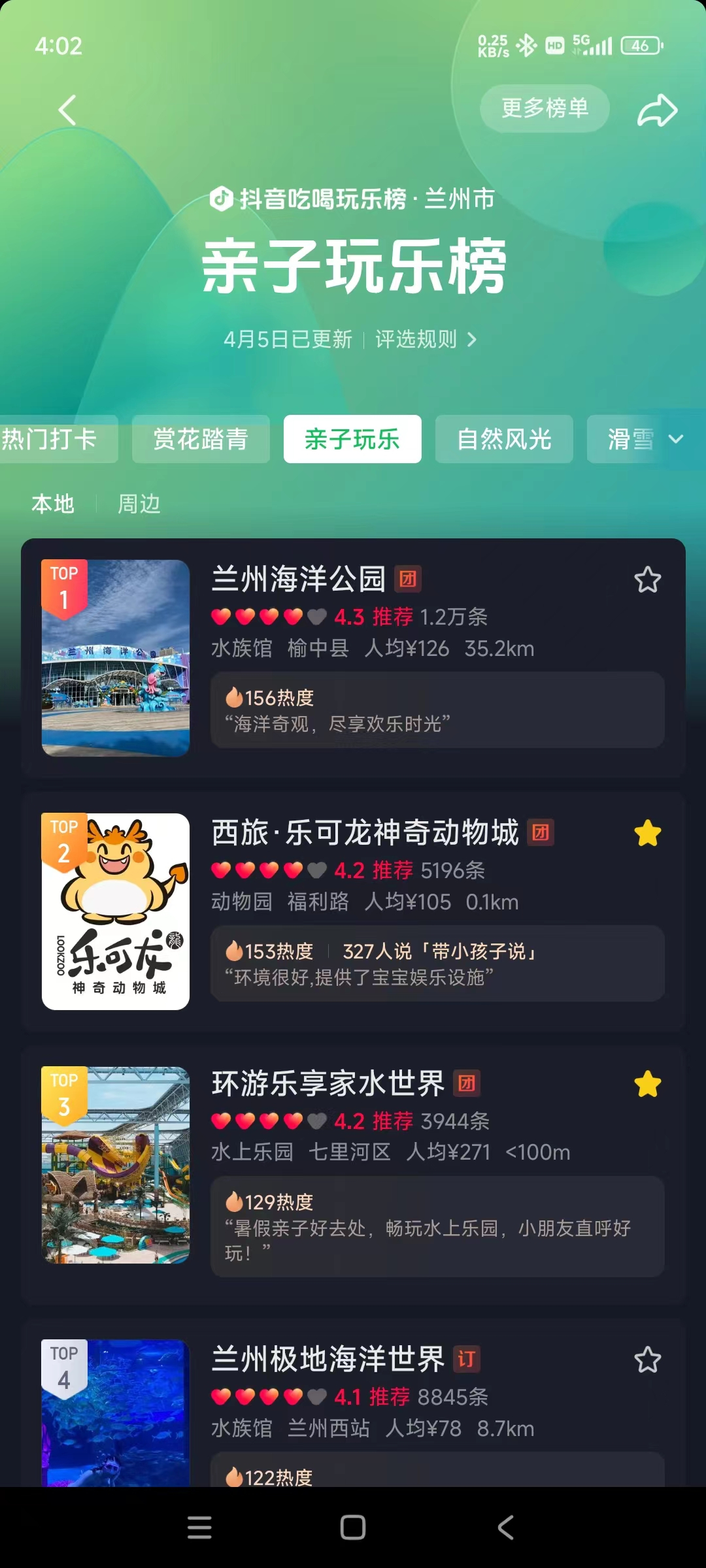Remove star from 环游乐享家水世界
706x1568 pixels.
click(647, 1085)
